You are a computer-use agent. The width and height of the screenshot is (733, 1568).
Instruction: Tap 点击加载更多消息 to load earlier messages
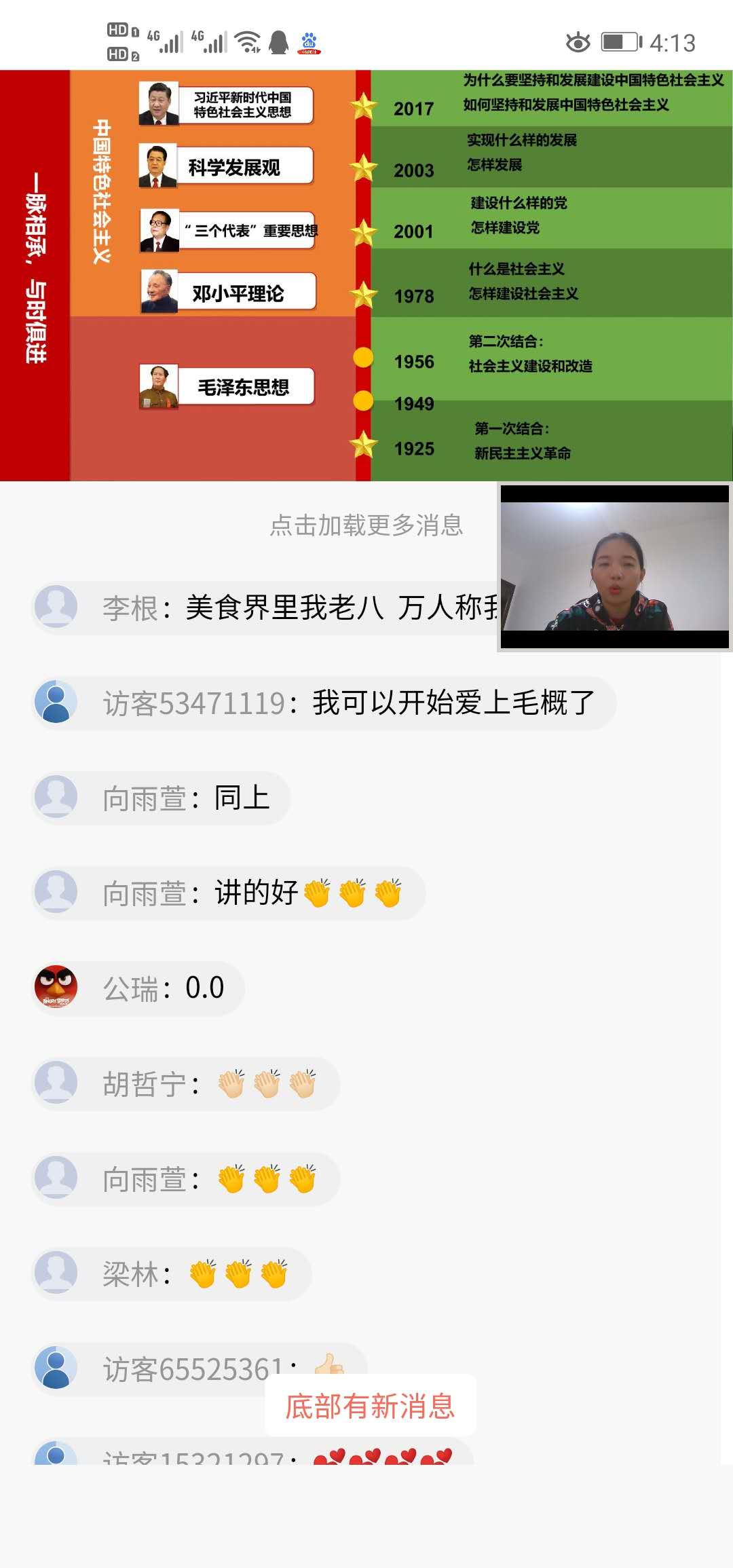[366, 525]
